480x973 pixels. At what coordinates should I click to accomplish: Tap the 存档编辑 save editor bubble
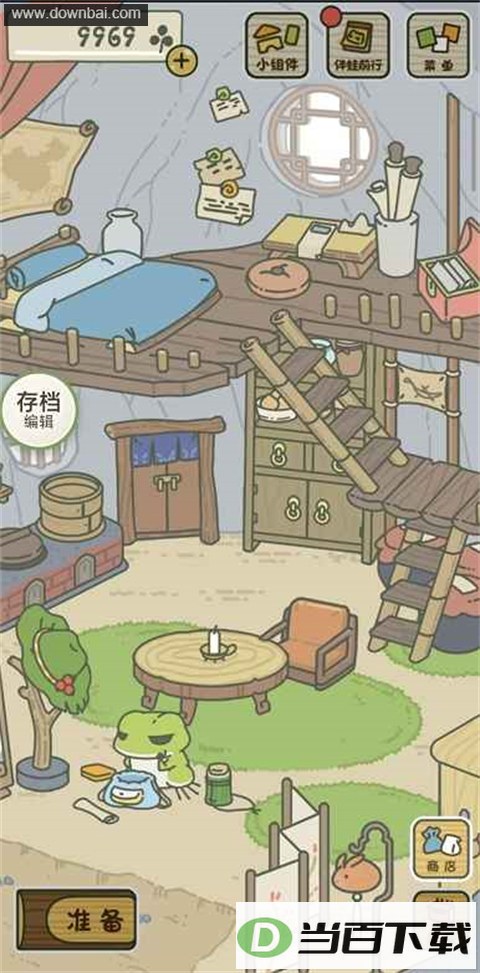(38, 409)
